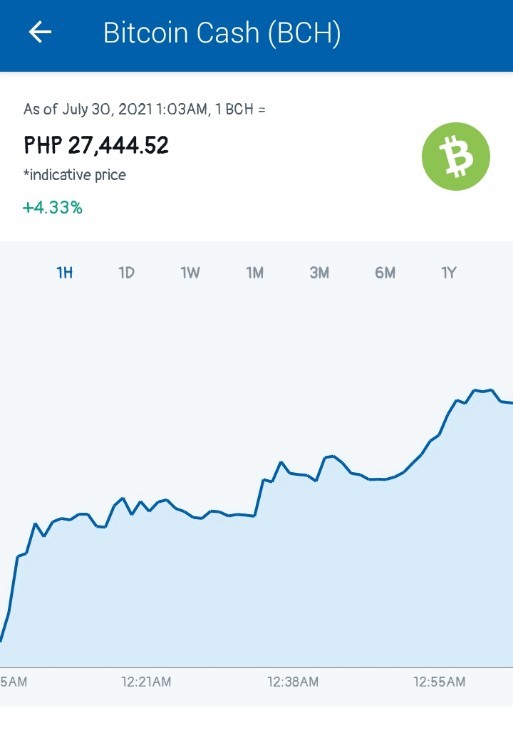The height and width of the screenshot is (738, 513).
Task: Show the 1Y price chart
Action: [449, 273]
